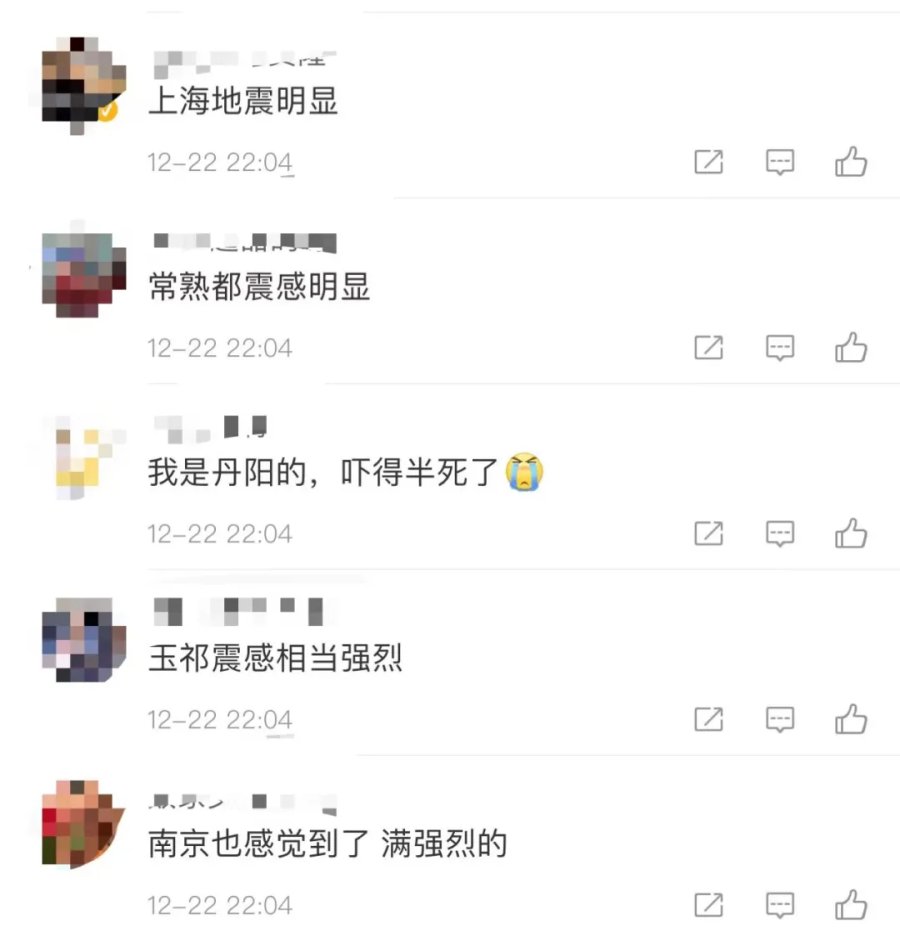Image resolution: width=900 pixels, height=936 pixels.
Task: Reply to the comment '南京也感觉到了 满强烈的'
Action: (x=780, y=905)
